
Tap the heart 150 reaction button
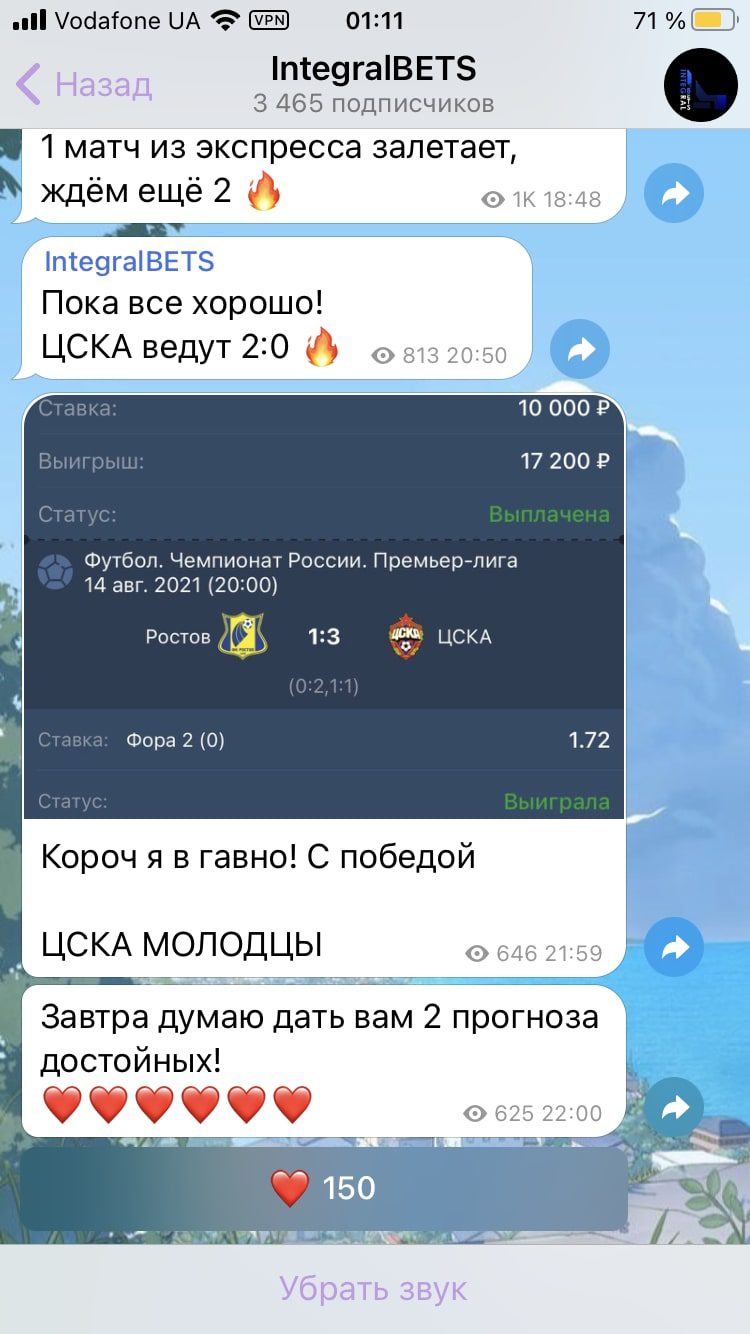click(324, 1188)
